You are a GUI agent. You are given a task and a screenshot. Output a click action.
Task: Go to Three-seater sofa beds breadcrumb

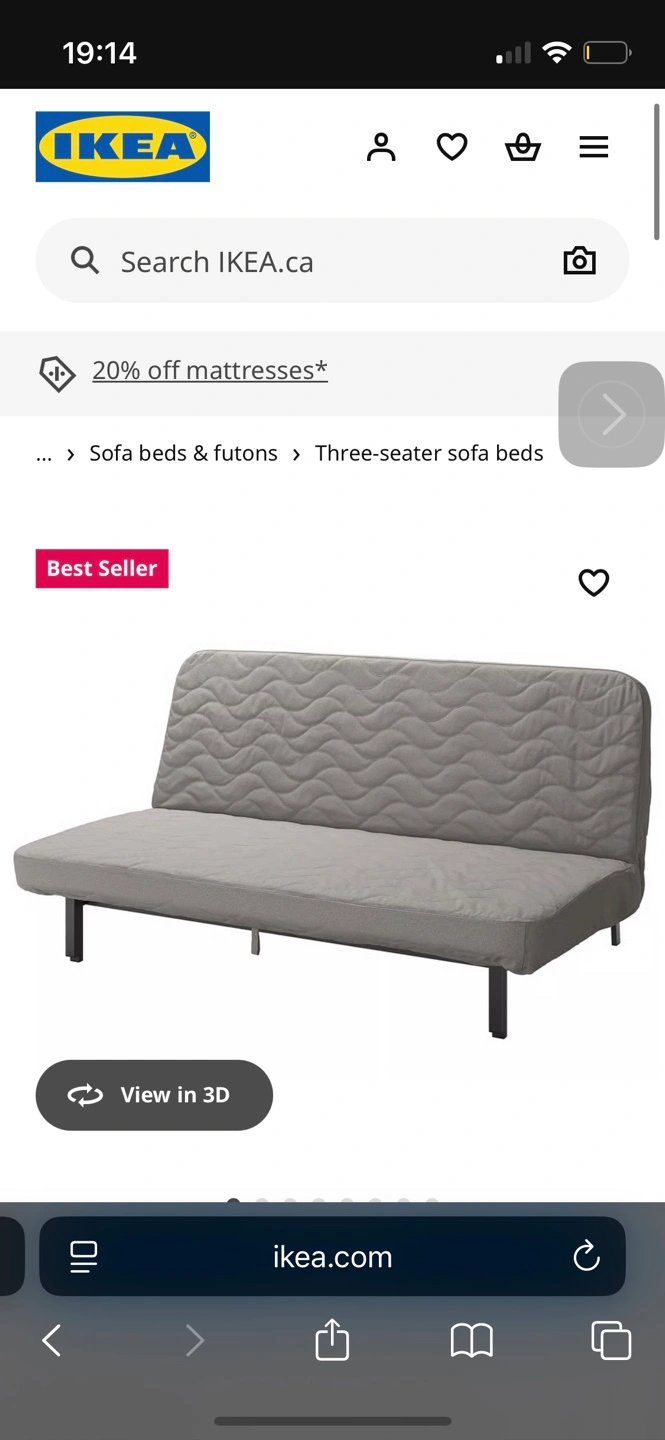[429, 453]
